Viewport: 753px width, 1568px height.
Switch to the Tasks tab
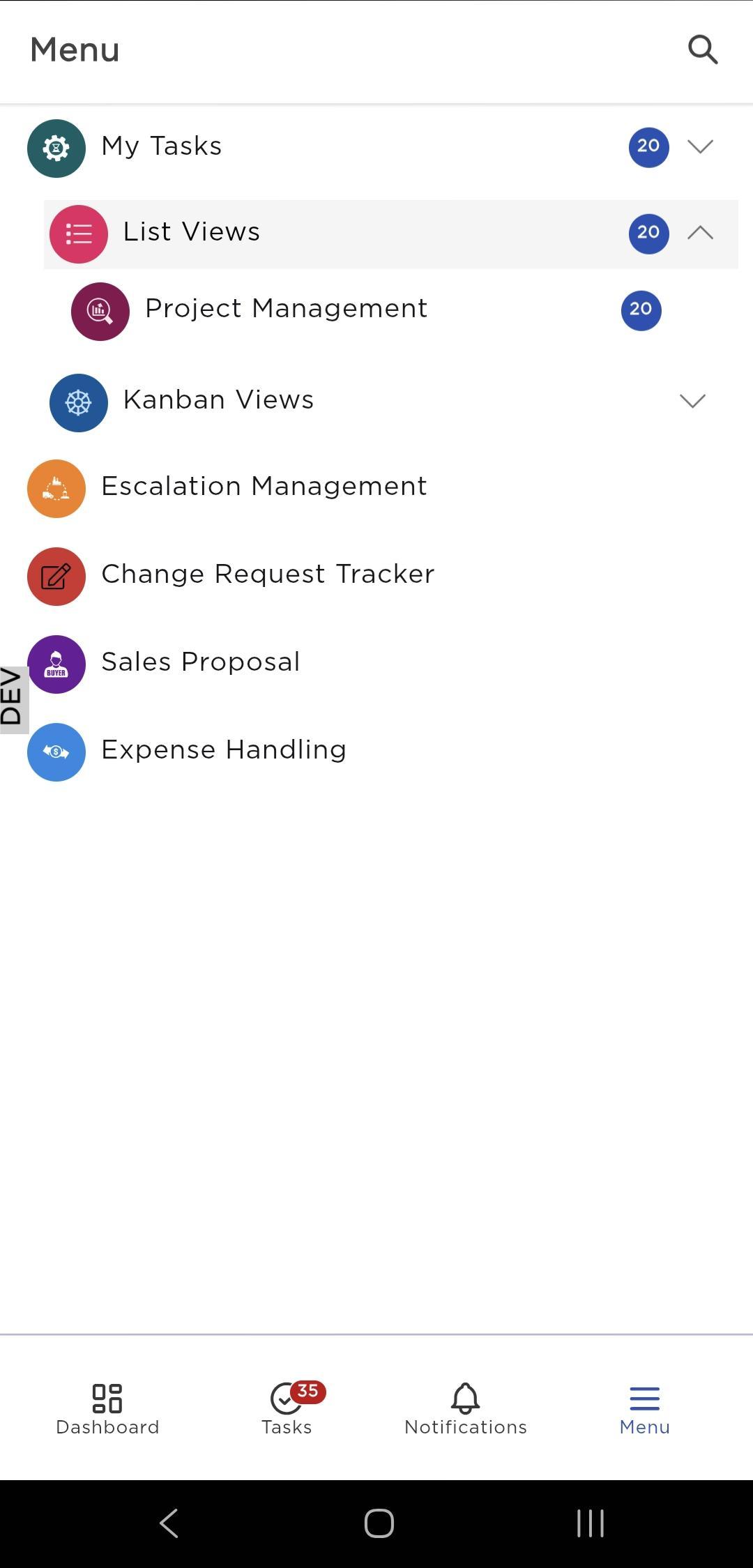click(x=287, y=1408)
